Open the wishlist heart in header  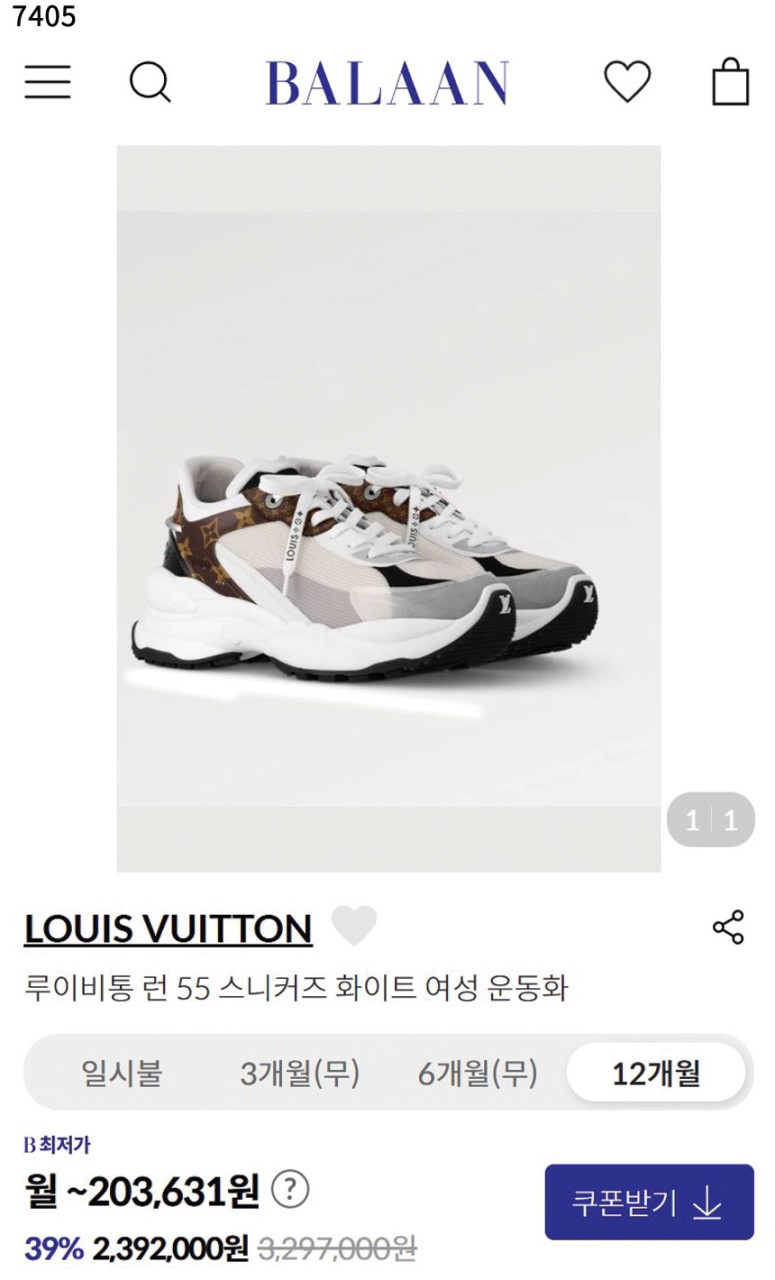627,82
